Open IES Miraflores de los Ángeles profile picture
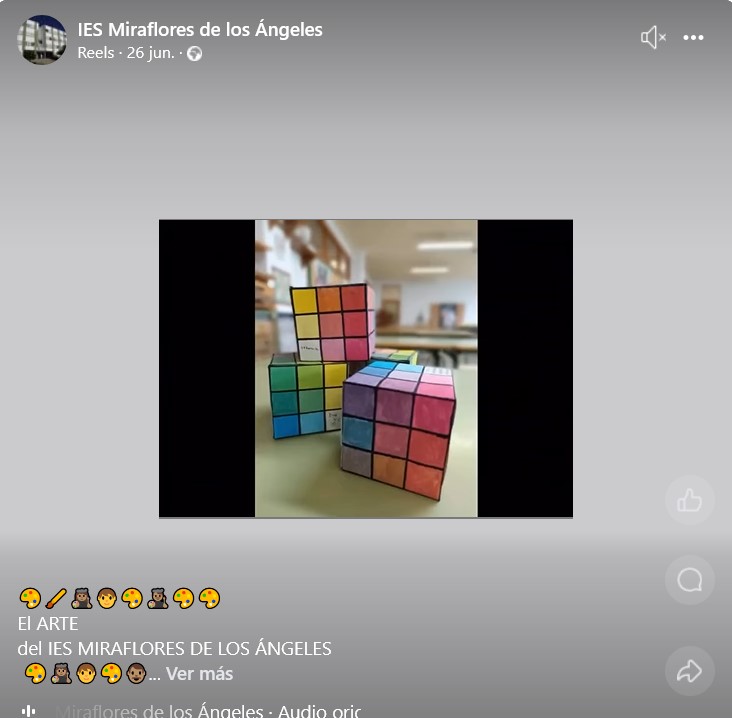 click(x=42, y=40)
